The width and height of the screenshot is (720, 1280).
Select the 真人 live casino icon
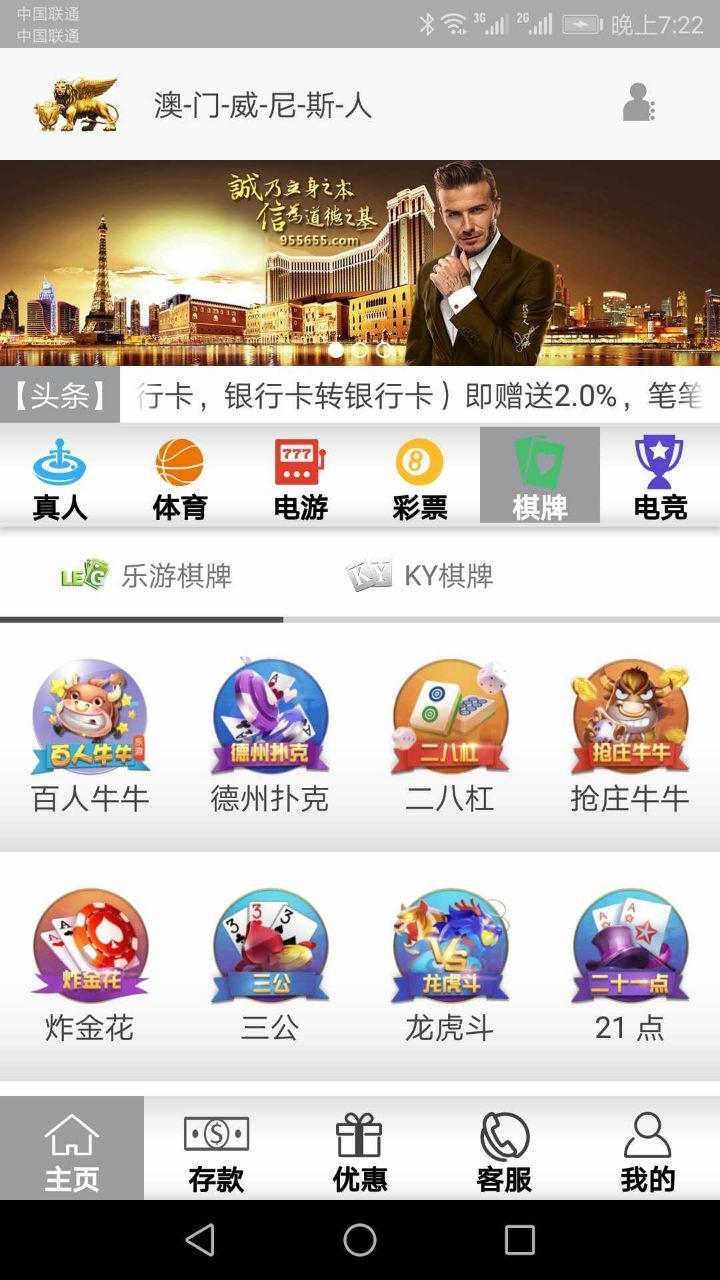point(60,475)
